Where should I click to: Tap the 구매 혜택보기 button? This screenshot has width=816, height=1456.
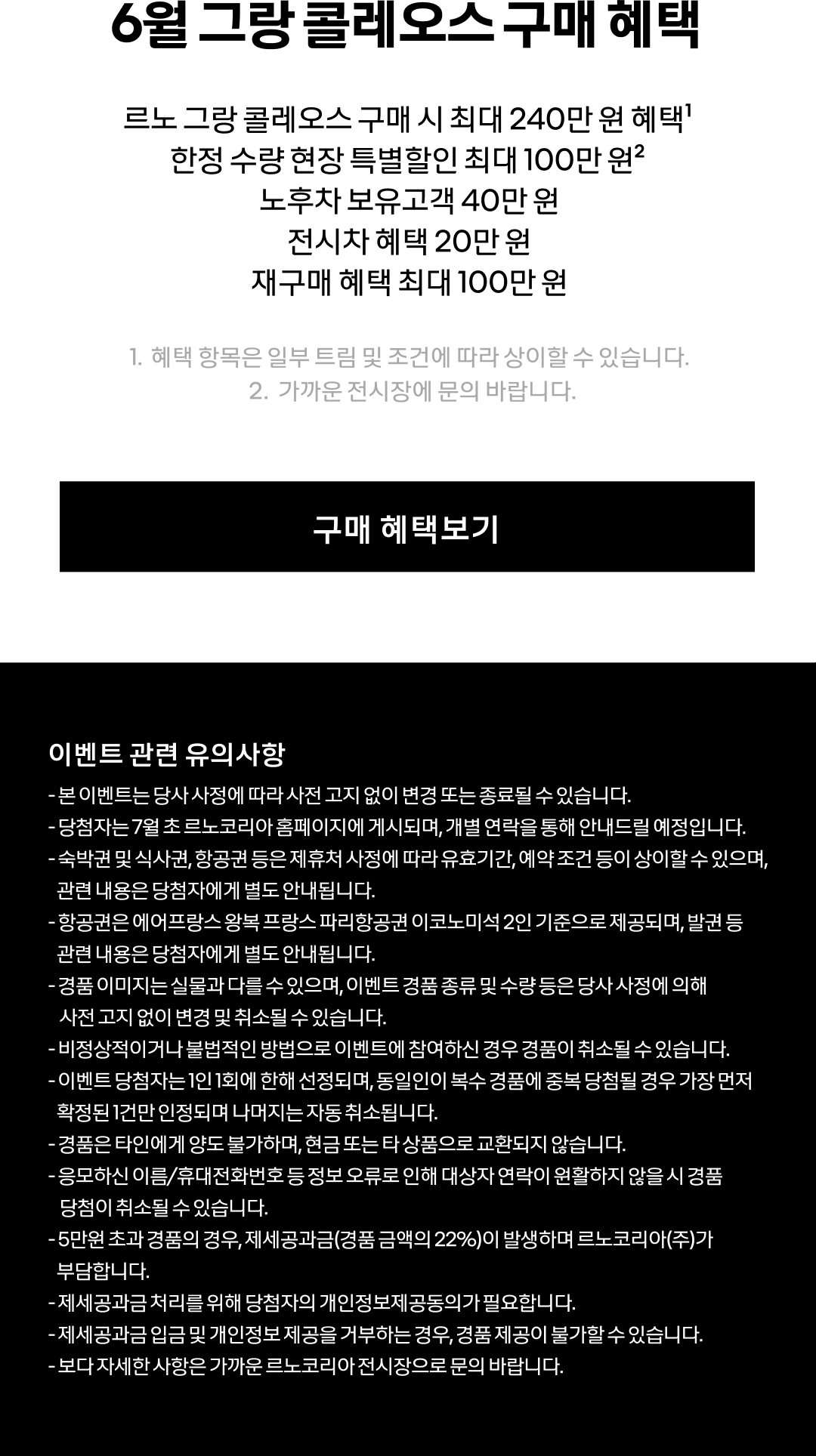(406, 526)
